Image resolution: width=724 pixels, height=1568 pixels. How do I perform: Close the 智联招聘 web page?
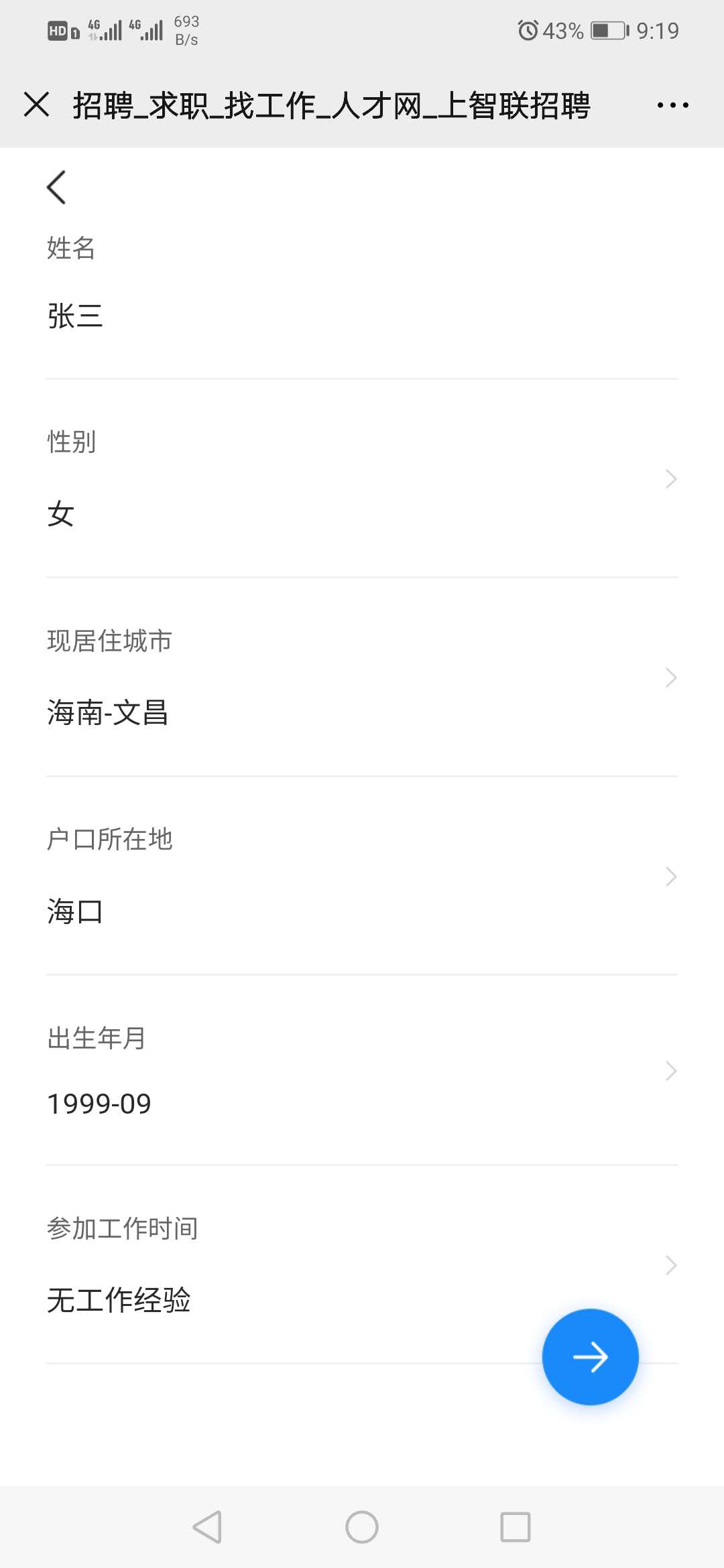[36, 105]
